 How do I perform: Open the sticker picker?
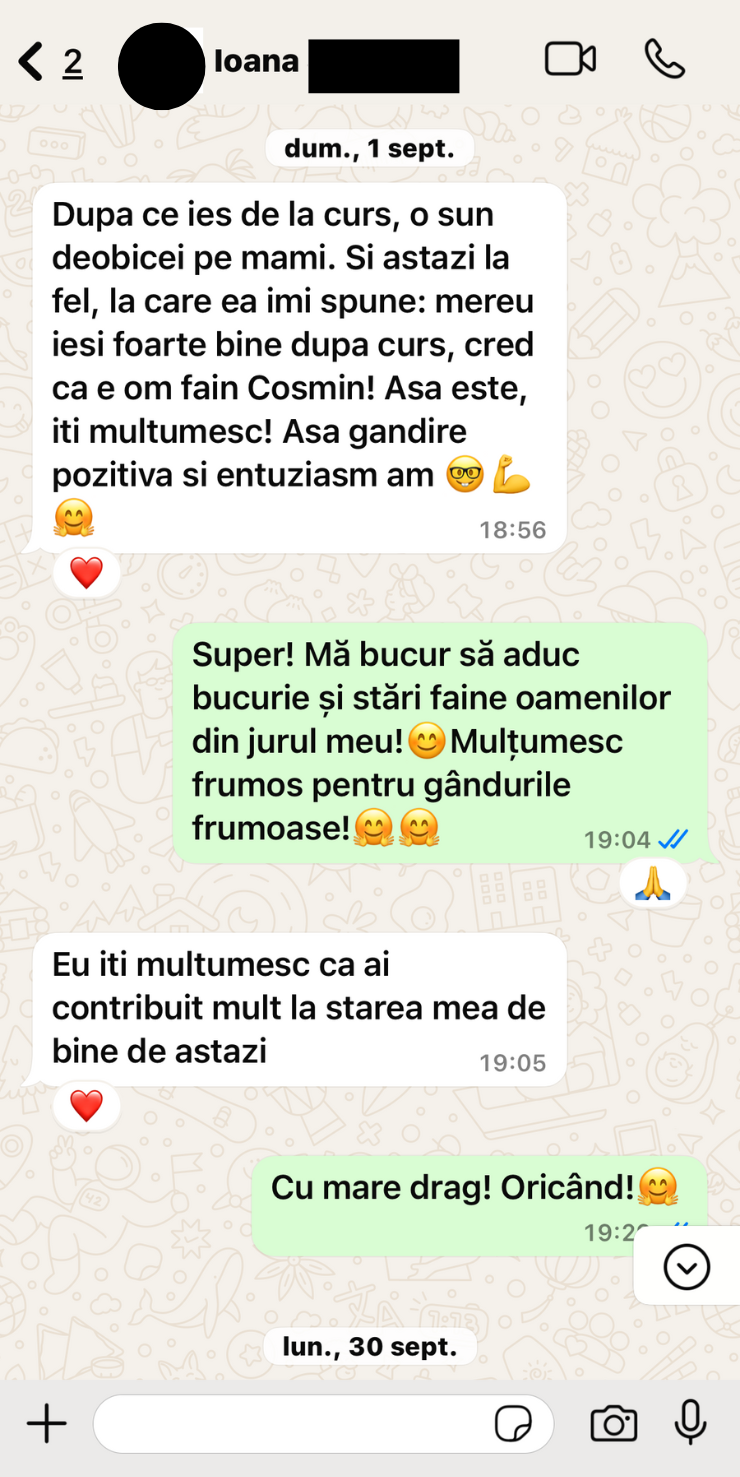pyautogui.click(x=514, y=1424)
